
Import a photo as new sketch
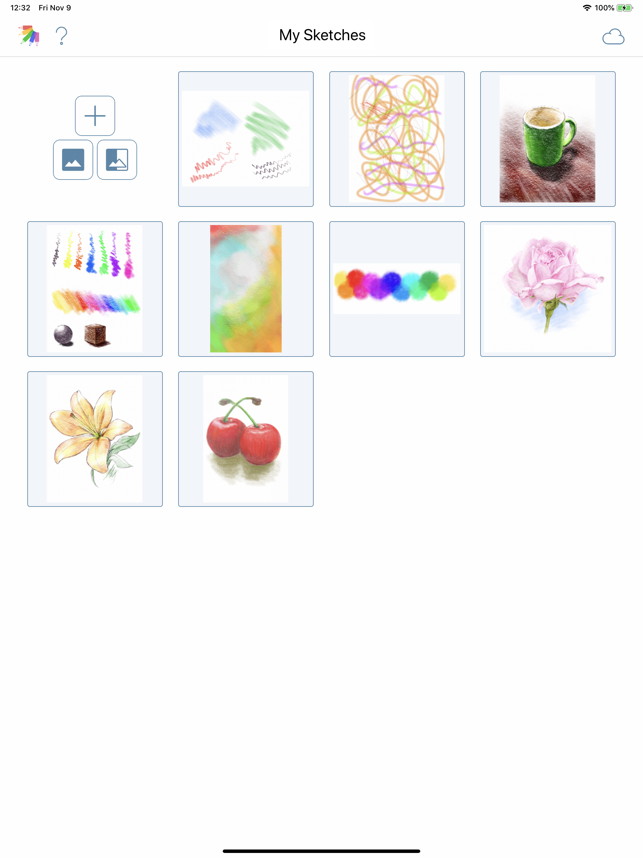pyautogui.click(x=73, y=160)
